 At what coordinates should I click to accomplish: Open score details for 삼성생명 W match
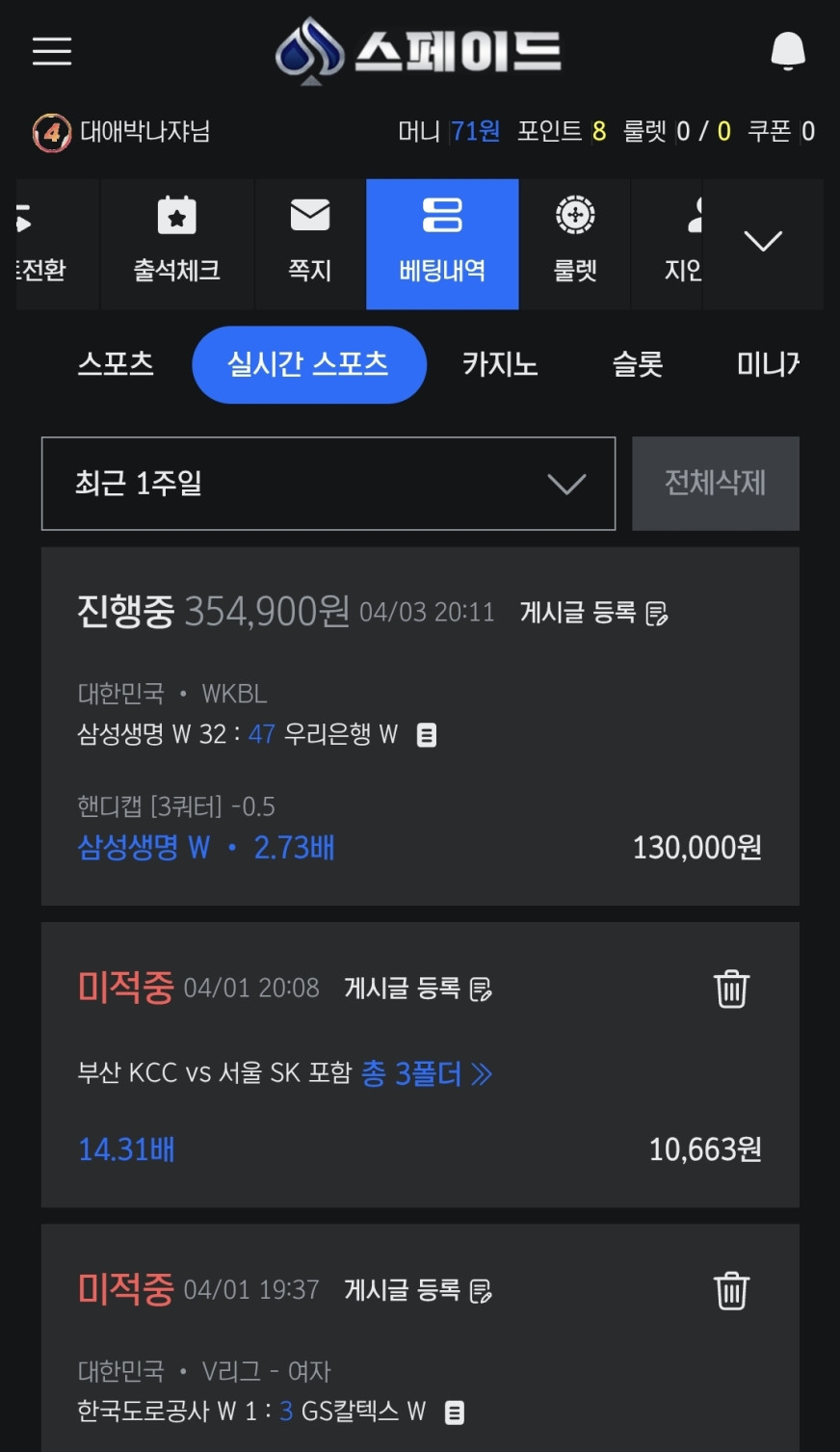coord(427,735)
